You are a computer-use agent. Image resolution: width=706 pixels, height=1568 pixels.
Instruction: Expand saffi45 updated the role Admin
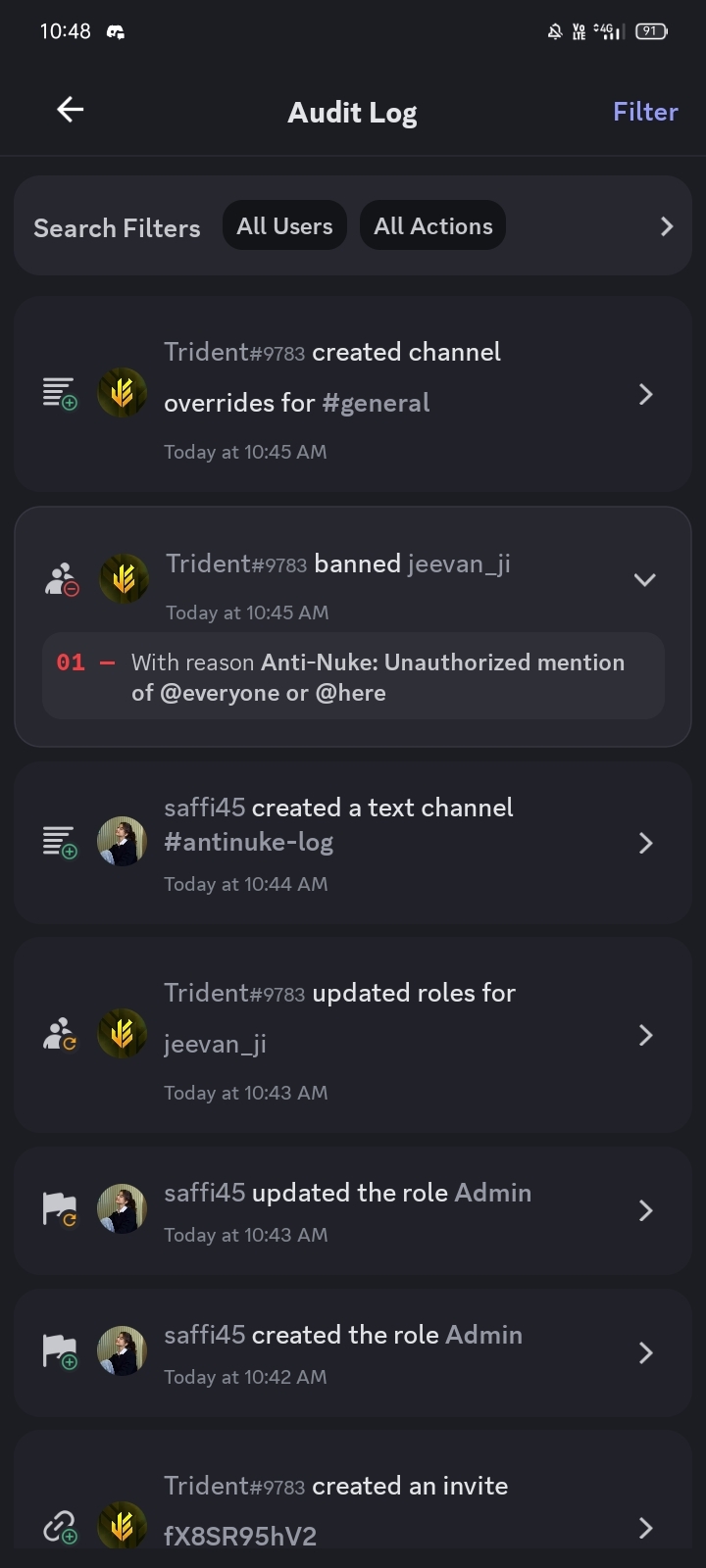(x=645, y=1211)
